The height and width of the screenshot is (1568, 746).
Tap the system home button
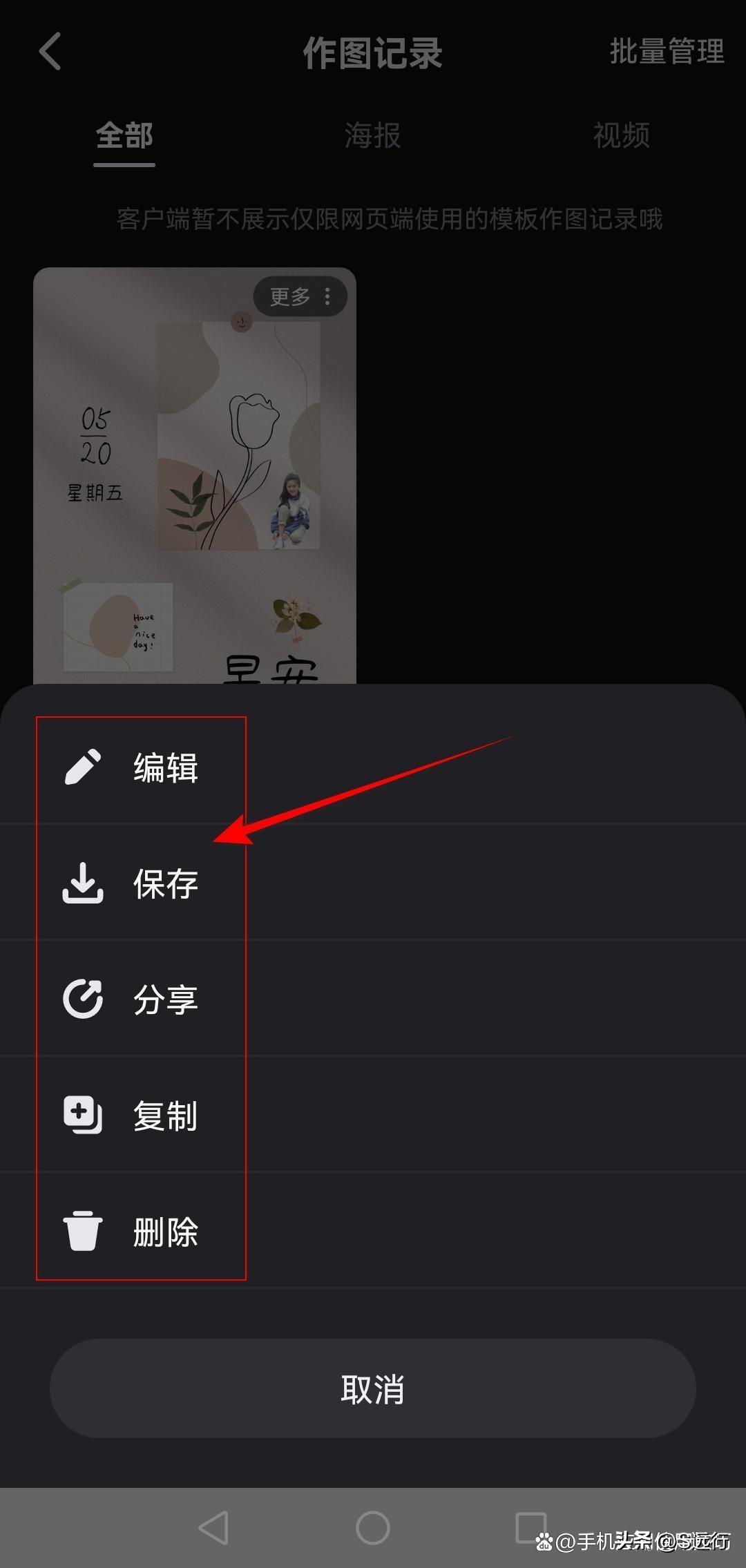[x=373, y=1528]
